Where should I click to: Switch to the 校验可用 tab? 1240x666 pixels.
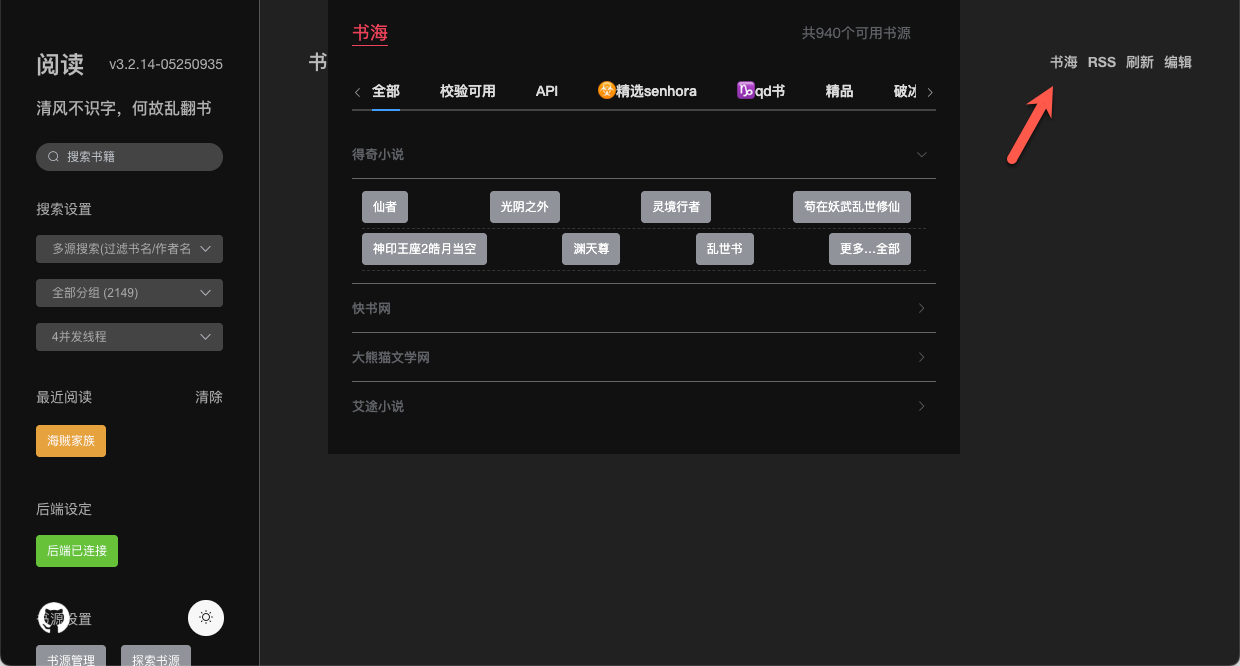pyautogui.click(x=467, y=91)
